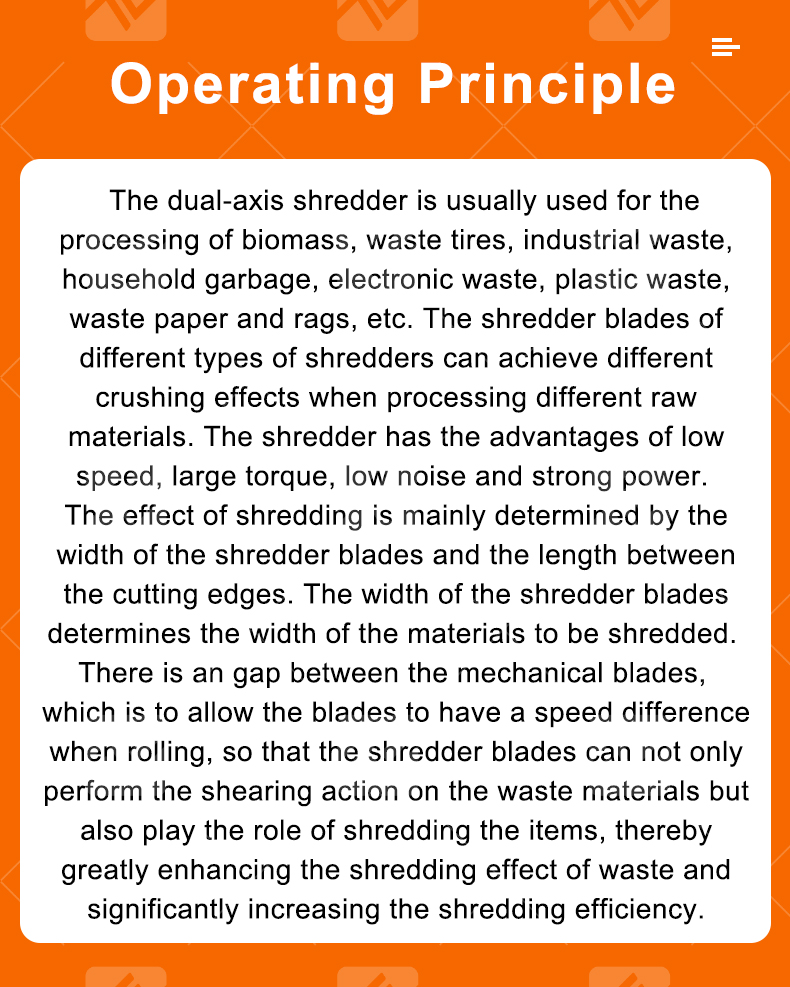Screen dimensions: 790x987
Task: Open the site menu via three-line icon
Action: click(725, 46)
